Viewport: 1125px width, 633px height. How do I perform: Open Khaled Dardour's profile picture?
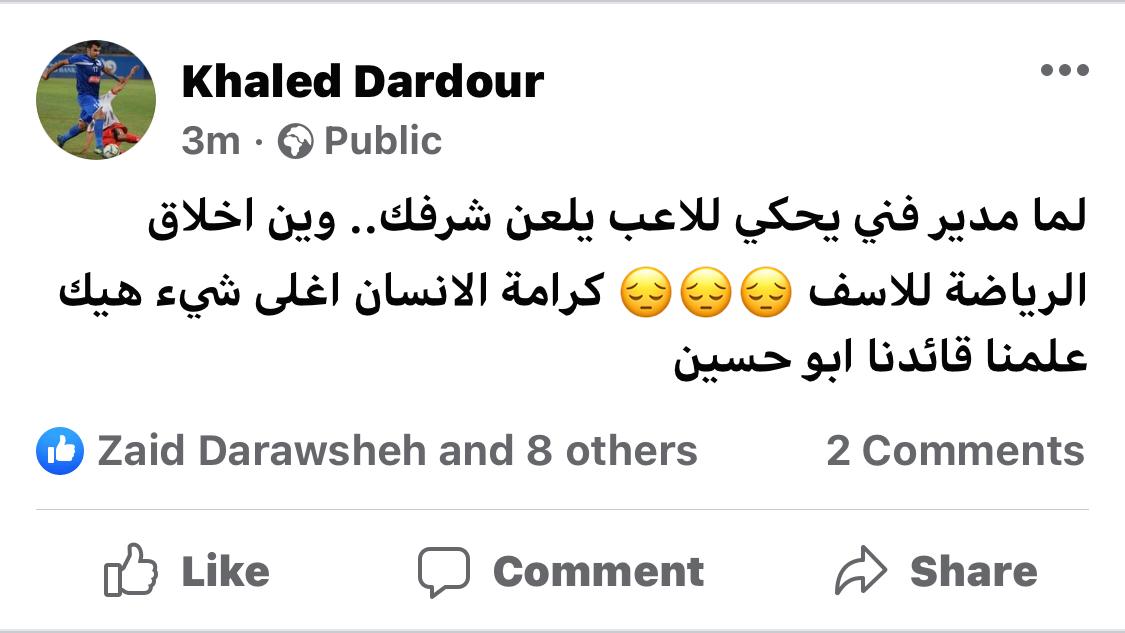point(96,101)
